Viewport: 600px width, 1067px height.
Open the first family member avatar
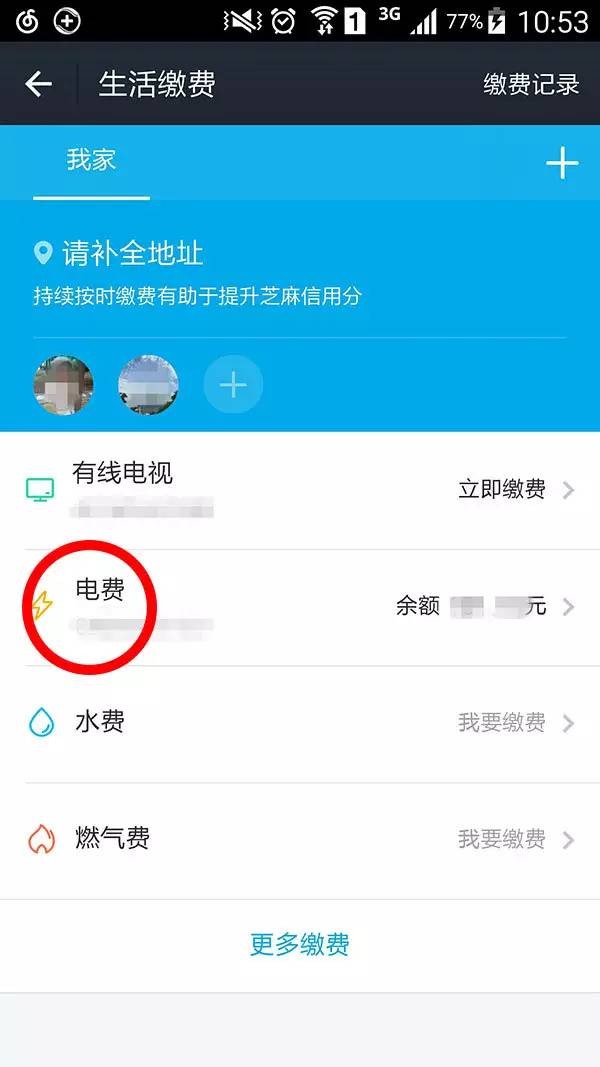64,385
